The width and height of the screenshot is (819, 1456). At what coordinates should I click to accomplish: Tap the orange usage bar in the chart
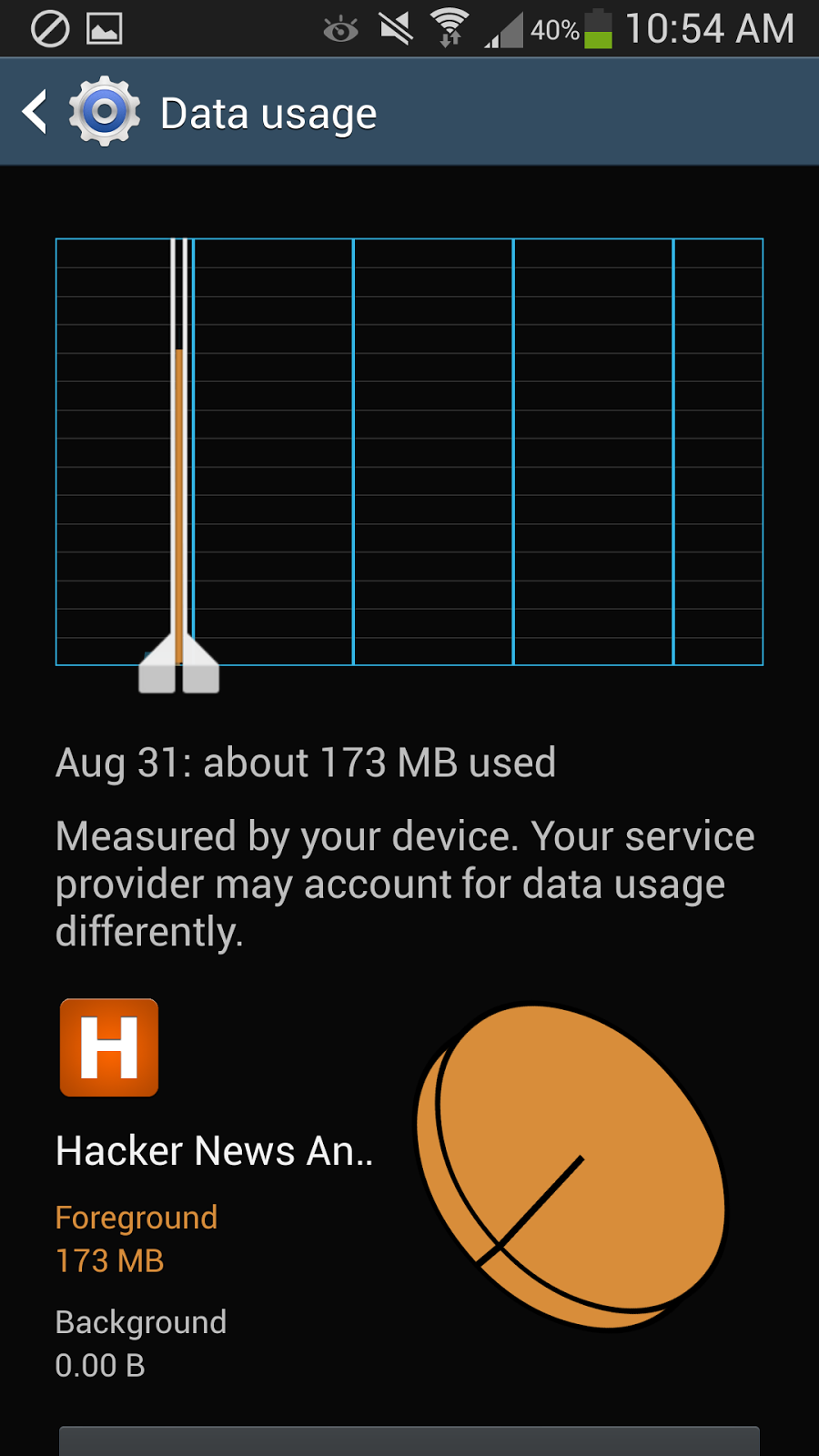click(180, 500)
